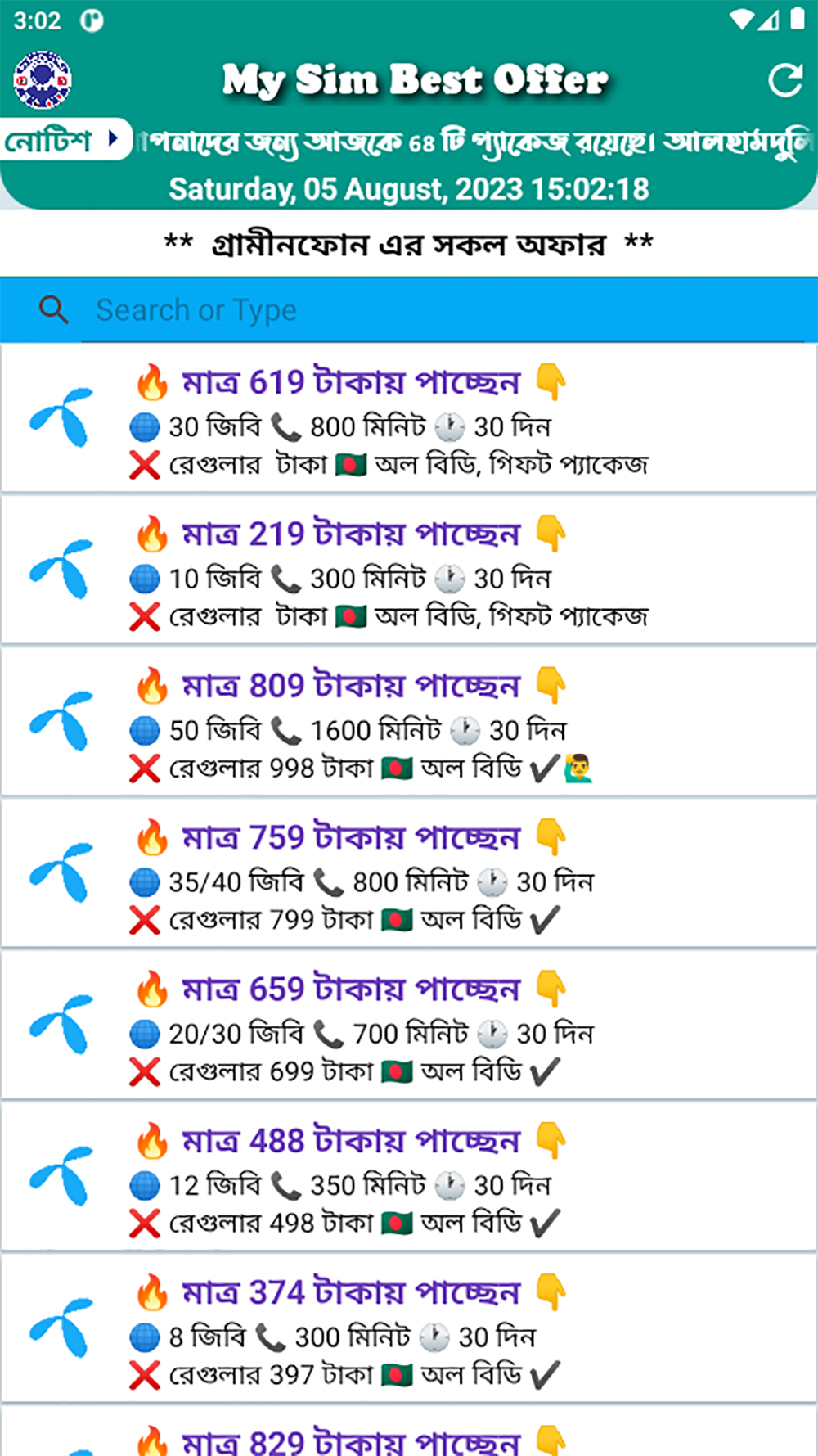Open the 659 taka 20/30 GB offer
Image resolution: width=818 pixels, height=1456 pixels.
pos(409,1026)
